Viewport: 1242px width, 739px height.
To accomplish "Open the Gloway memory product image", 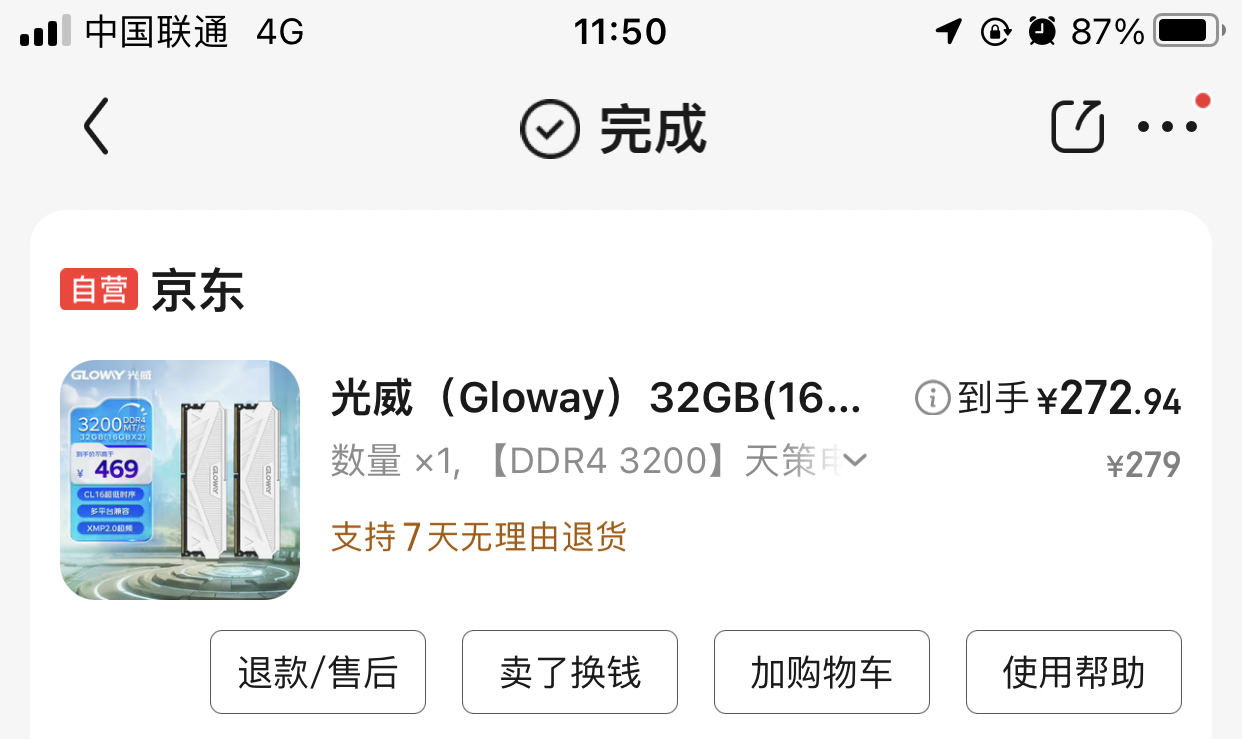I will tap(180, 480).
